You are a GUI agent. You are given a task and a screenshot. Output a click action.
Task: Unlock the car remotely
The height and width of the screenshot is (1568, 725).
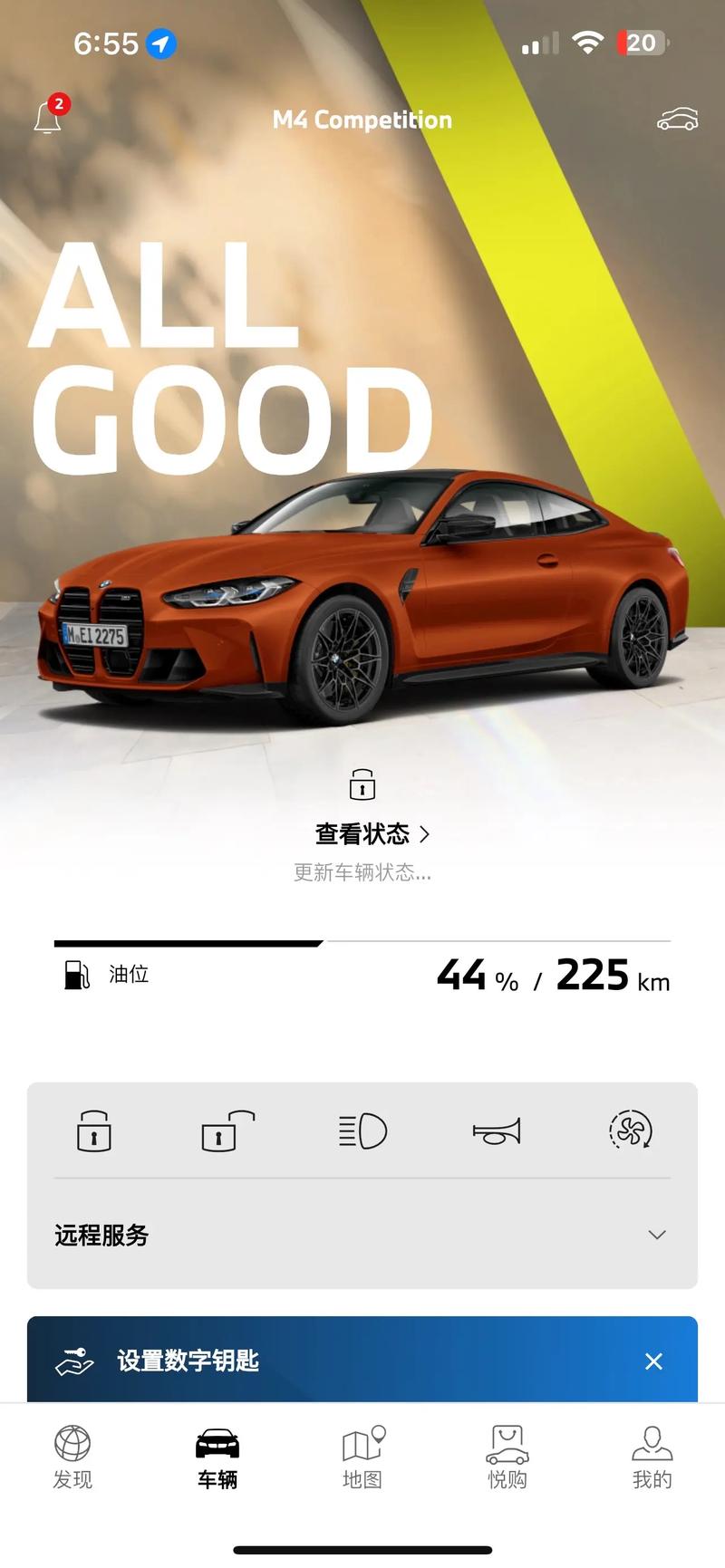(x=227, y=1131)
